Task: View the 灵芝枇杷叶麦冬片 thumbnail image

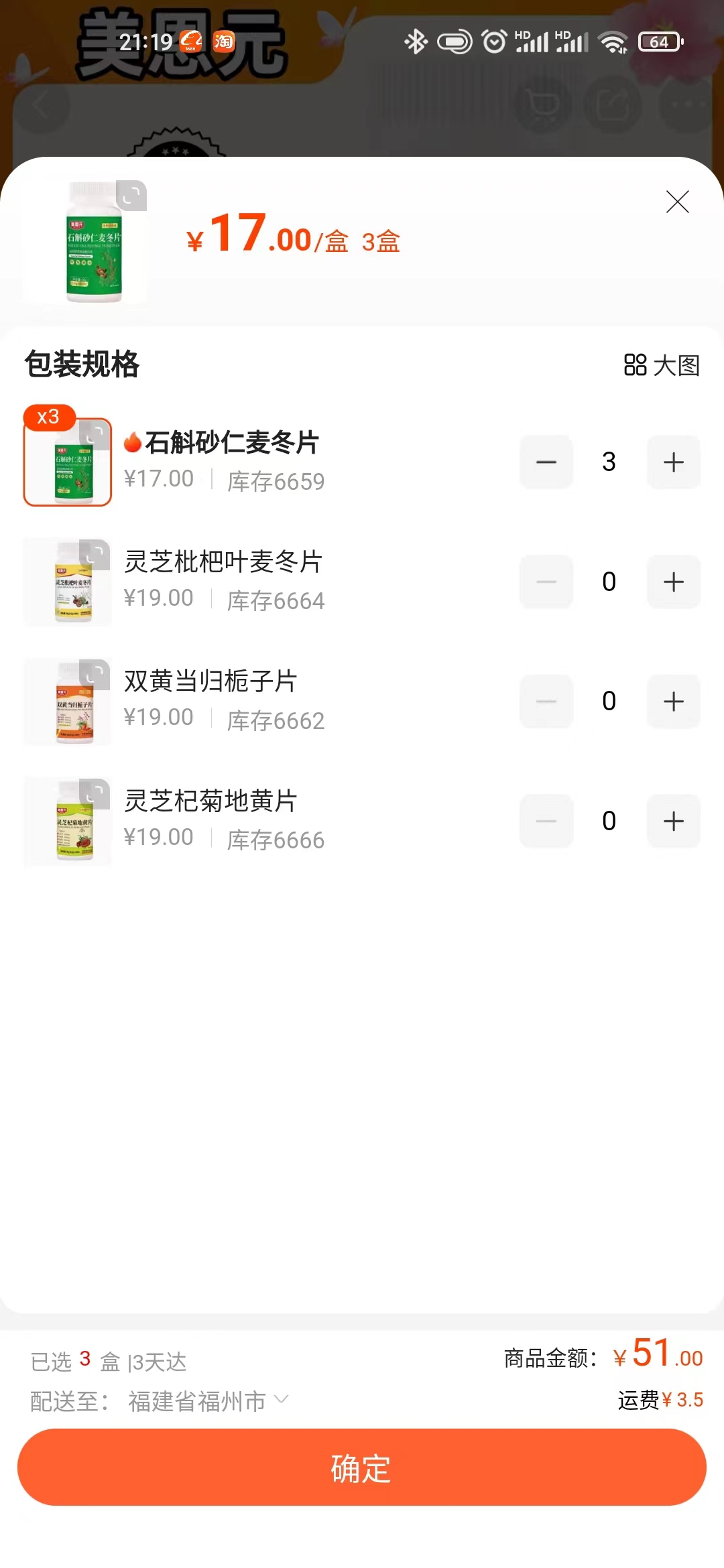Action: coord(68,582)
